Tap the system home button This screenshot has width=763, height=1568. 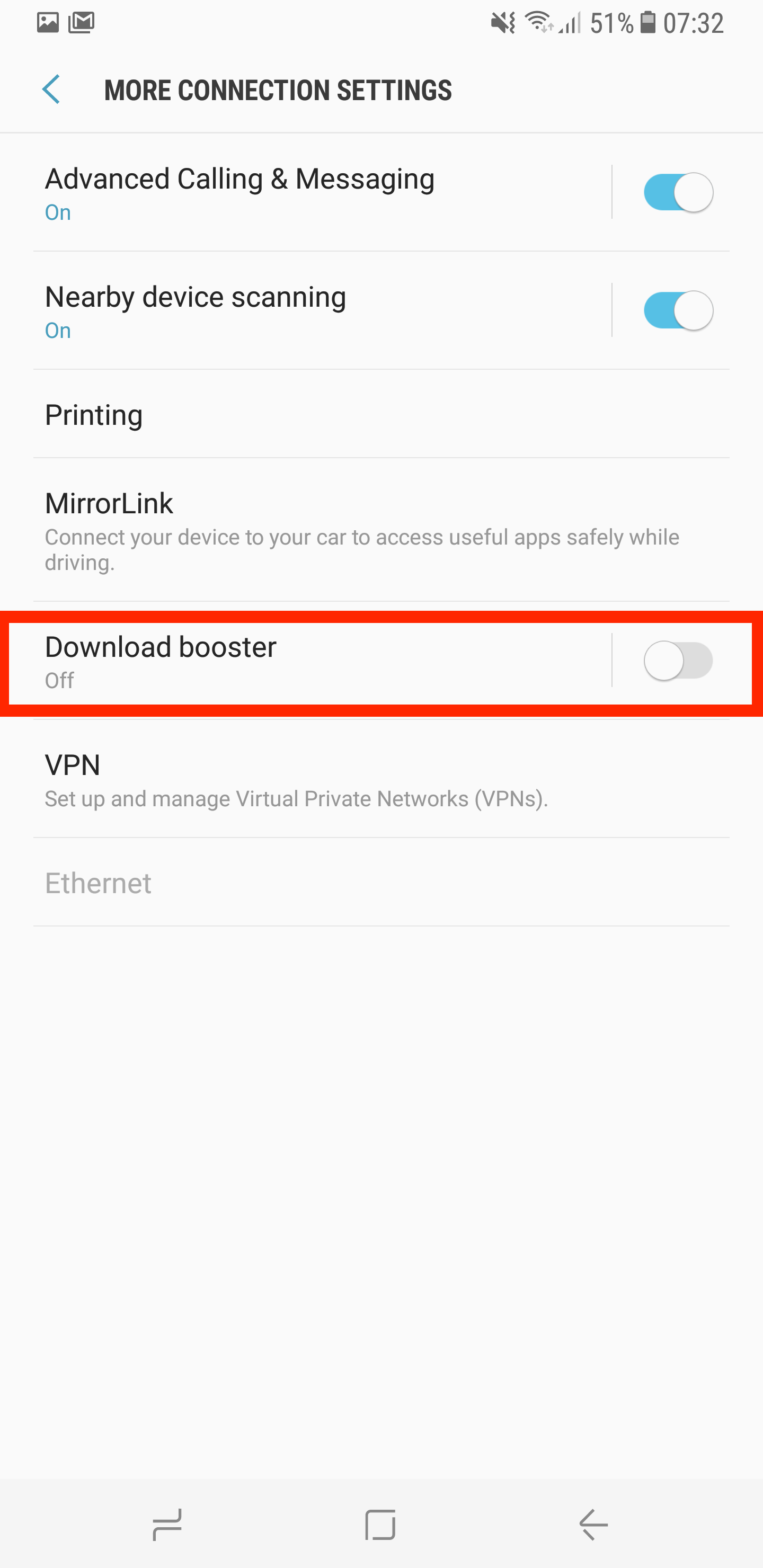click(380, 1524)
